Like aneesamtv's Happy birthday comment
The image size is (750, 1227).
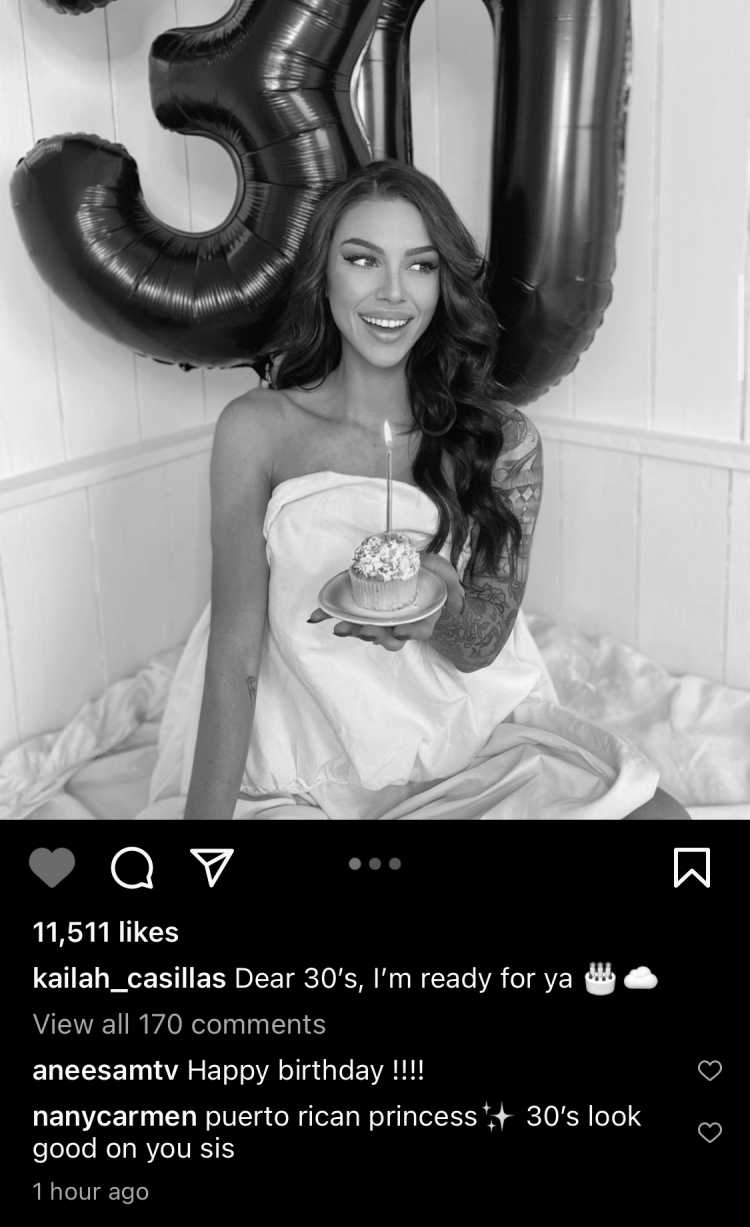pos(709,1071)
